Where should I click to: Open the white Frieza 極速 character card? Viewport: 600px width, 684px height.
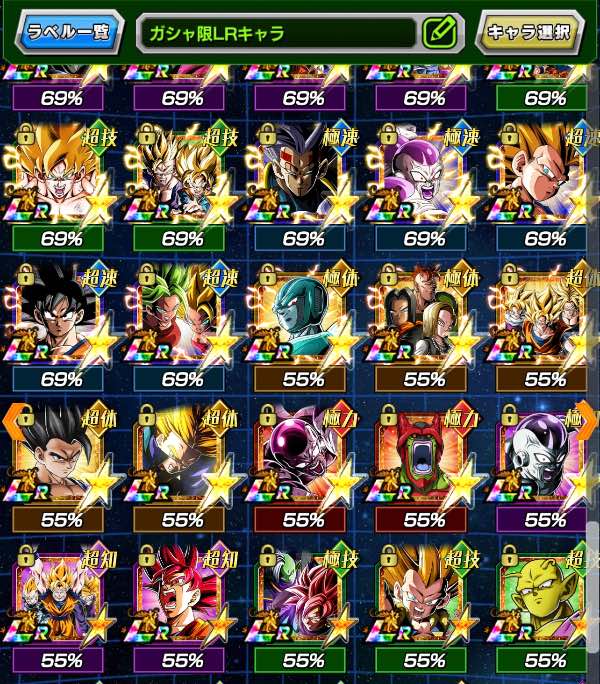(423, 182)
